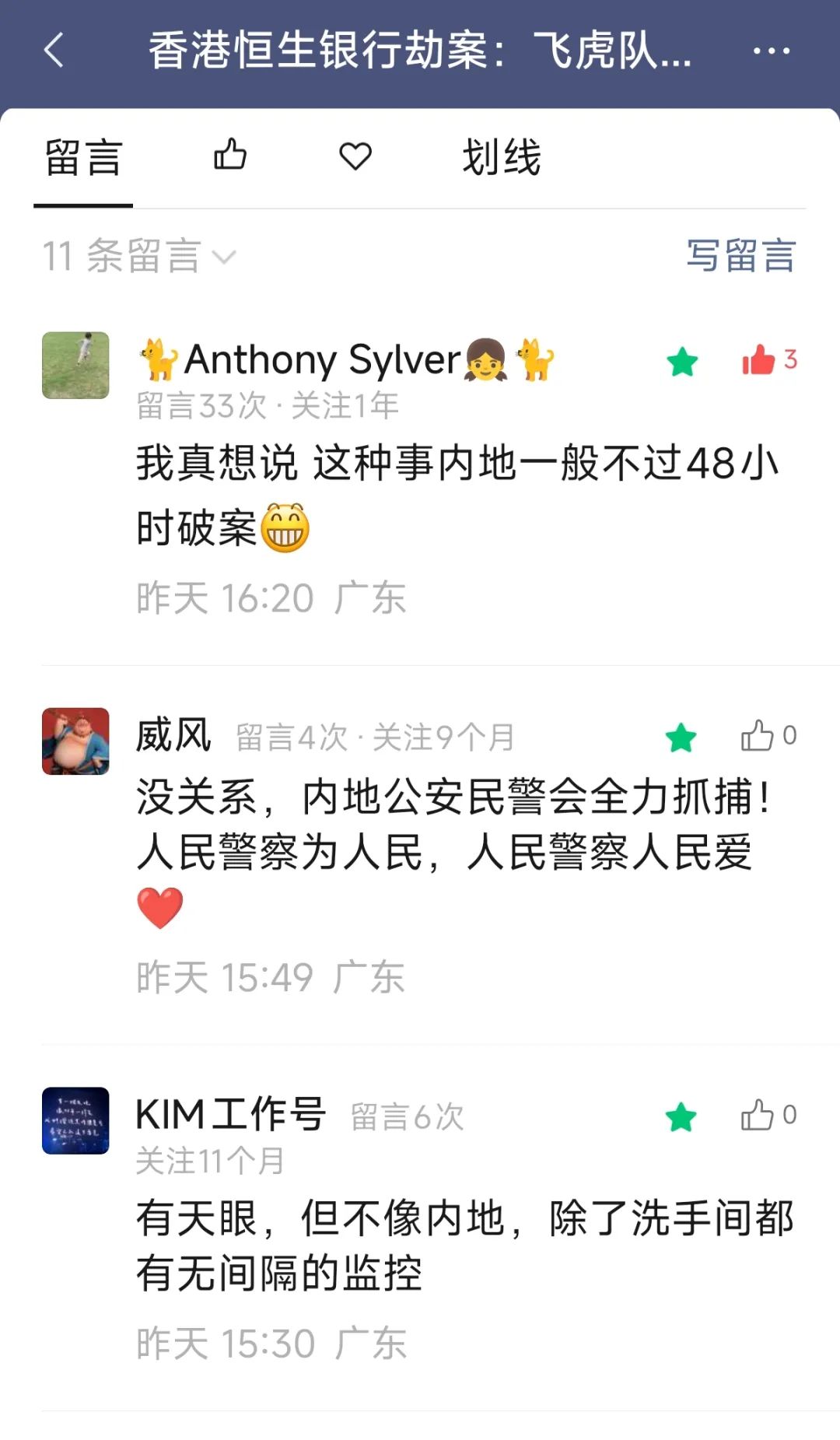The image size is (840, 1440).
Task: Switch to the 划线 tab
Action: click(x=502, y=157)
